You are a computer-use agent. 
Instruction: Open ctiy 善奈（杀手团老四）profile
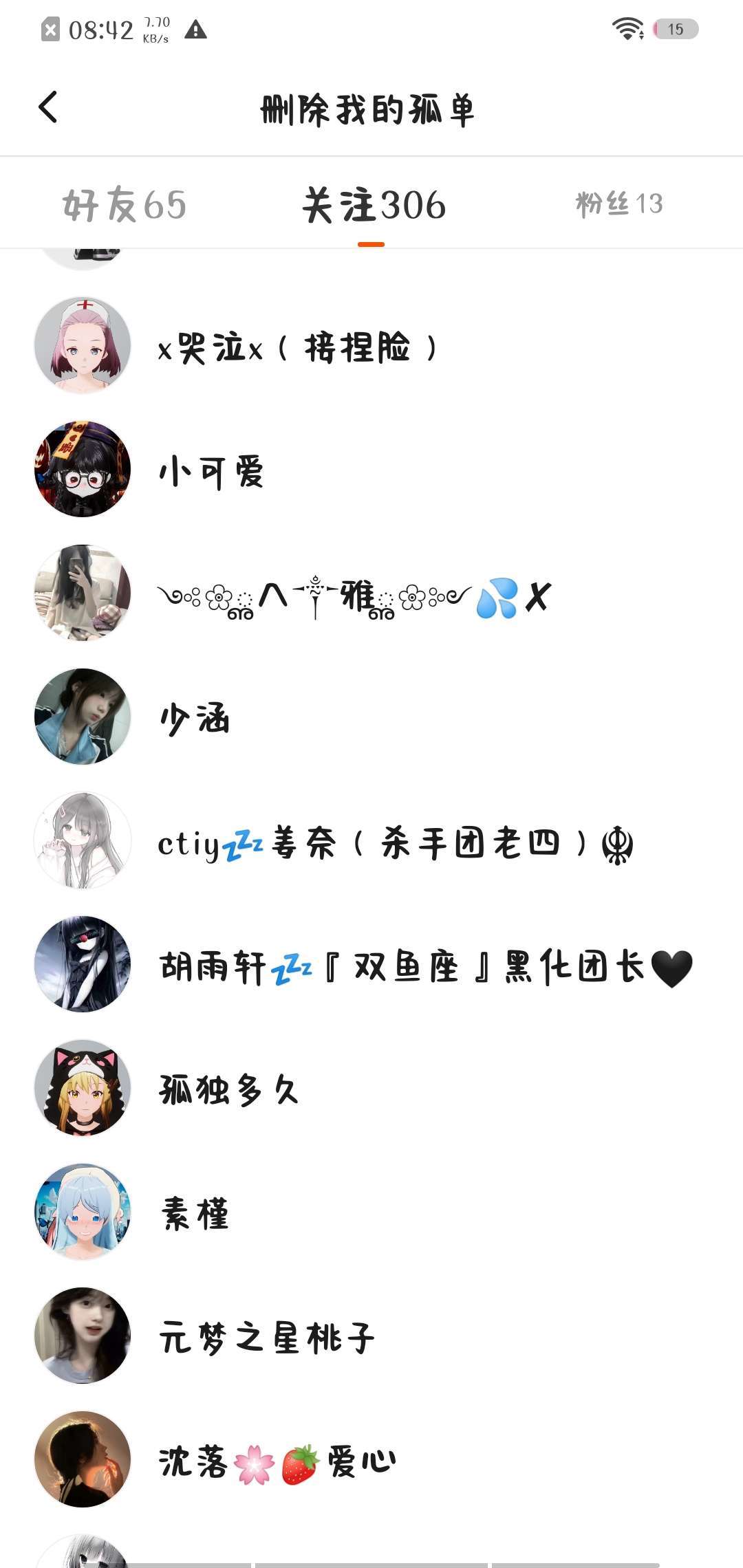(x=394, y=843)
